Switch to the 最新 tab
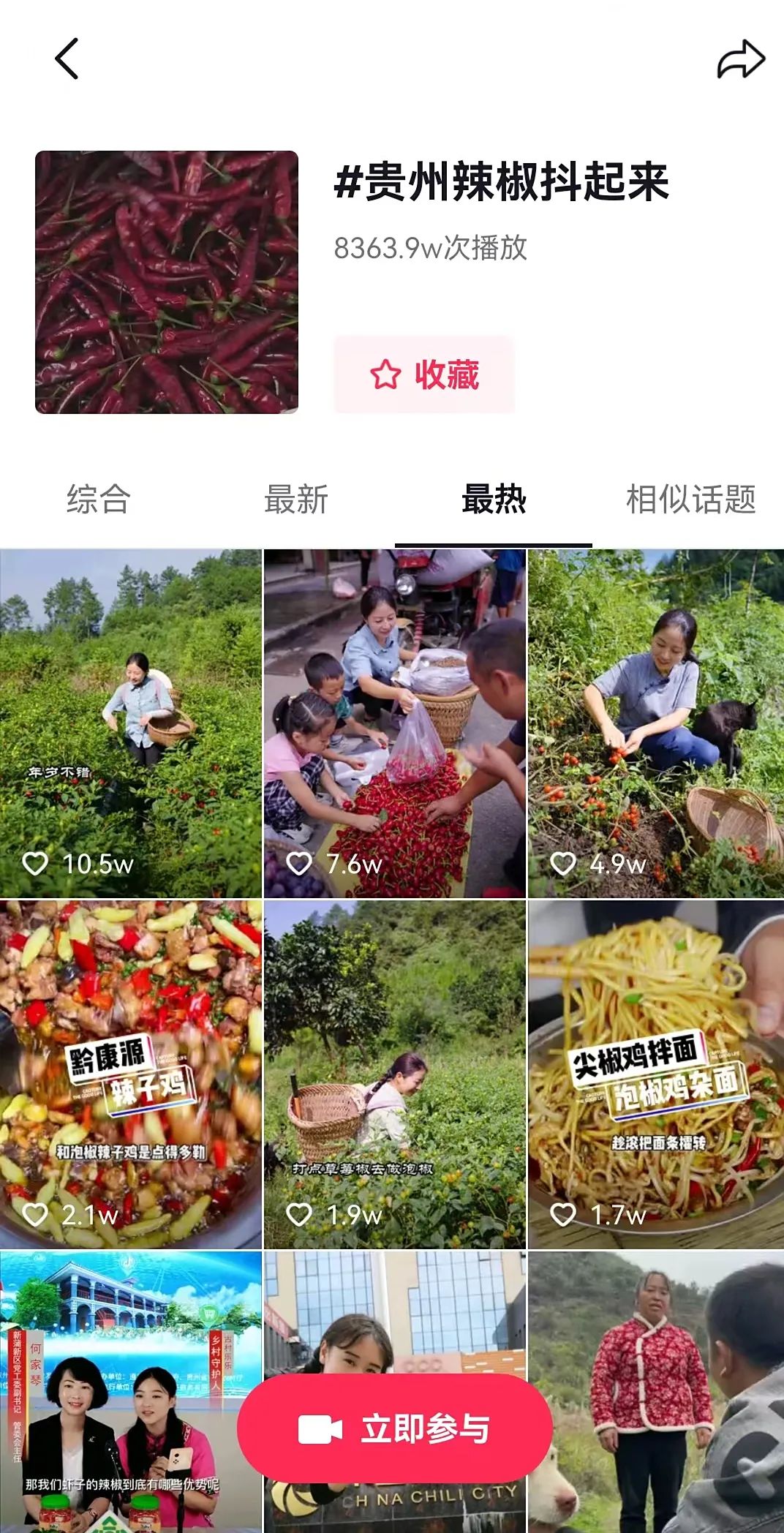Image resolution: width=784 pixels, height=1533 pixels. 296,500
